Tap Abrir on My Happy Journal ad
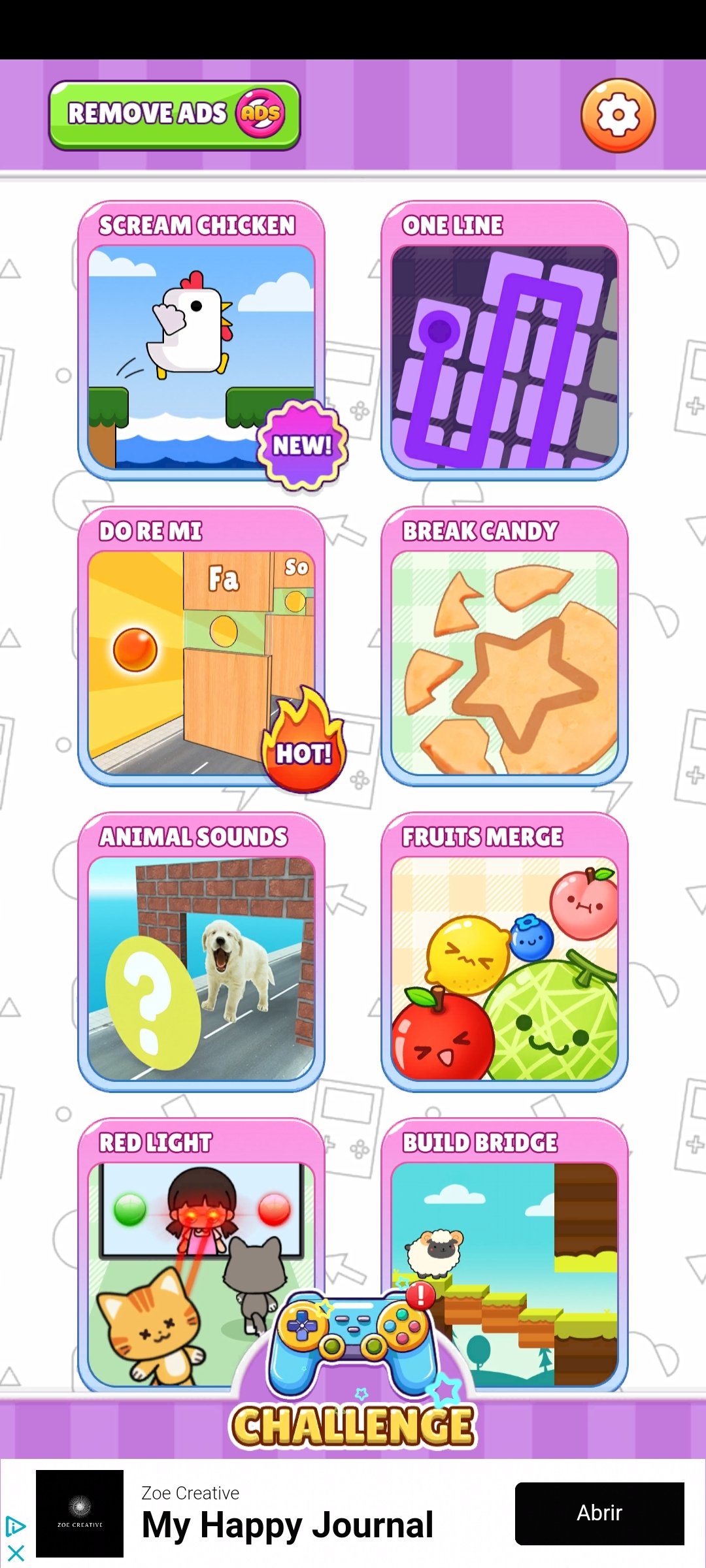This screenshot has width=706, height=1568. pyautogui.click(x=599, y=1514)
